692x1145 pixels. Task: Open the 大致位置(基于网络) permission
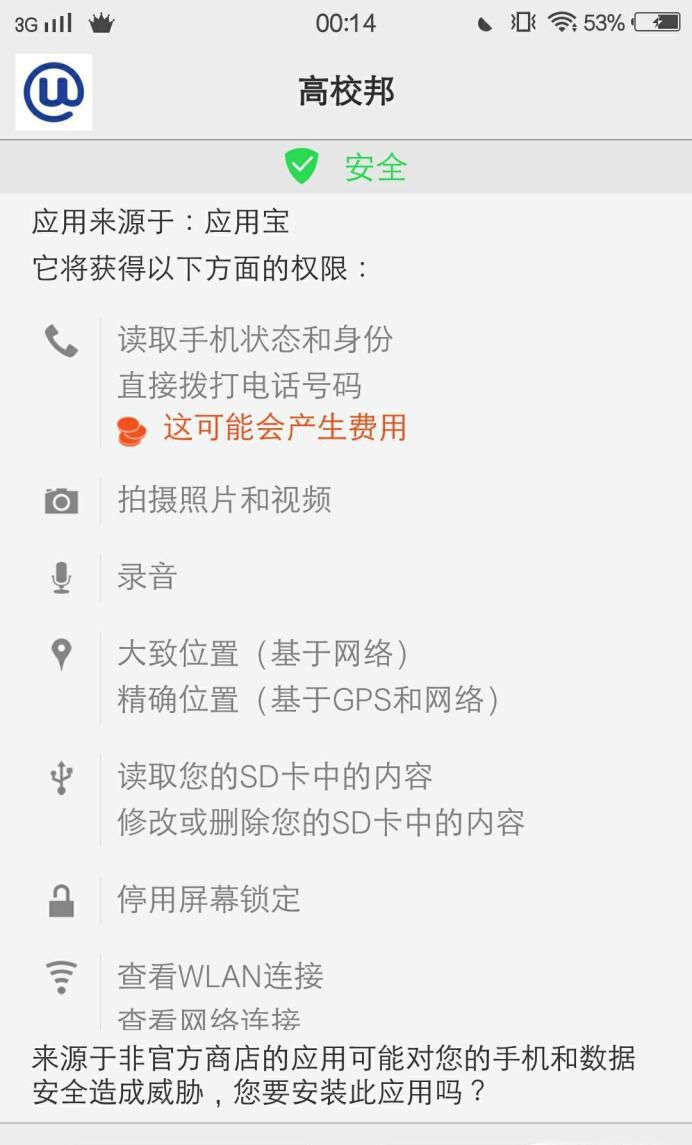pyautogui.click(x=263, y=654)
